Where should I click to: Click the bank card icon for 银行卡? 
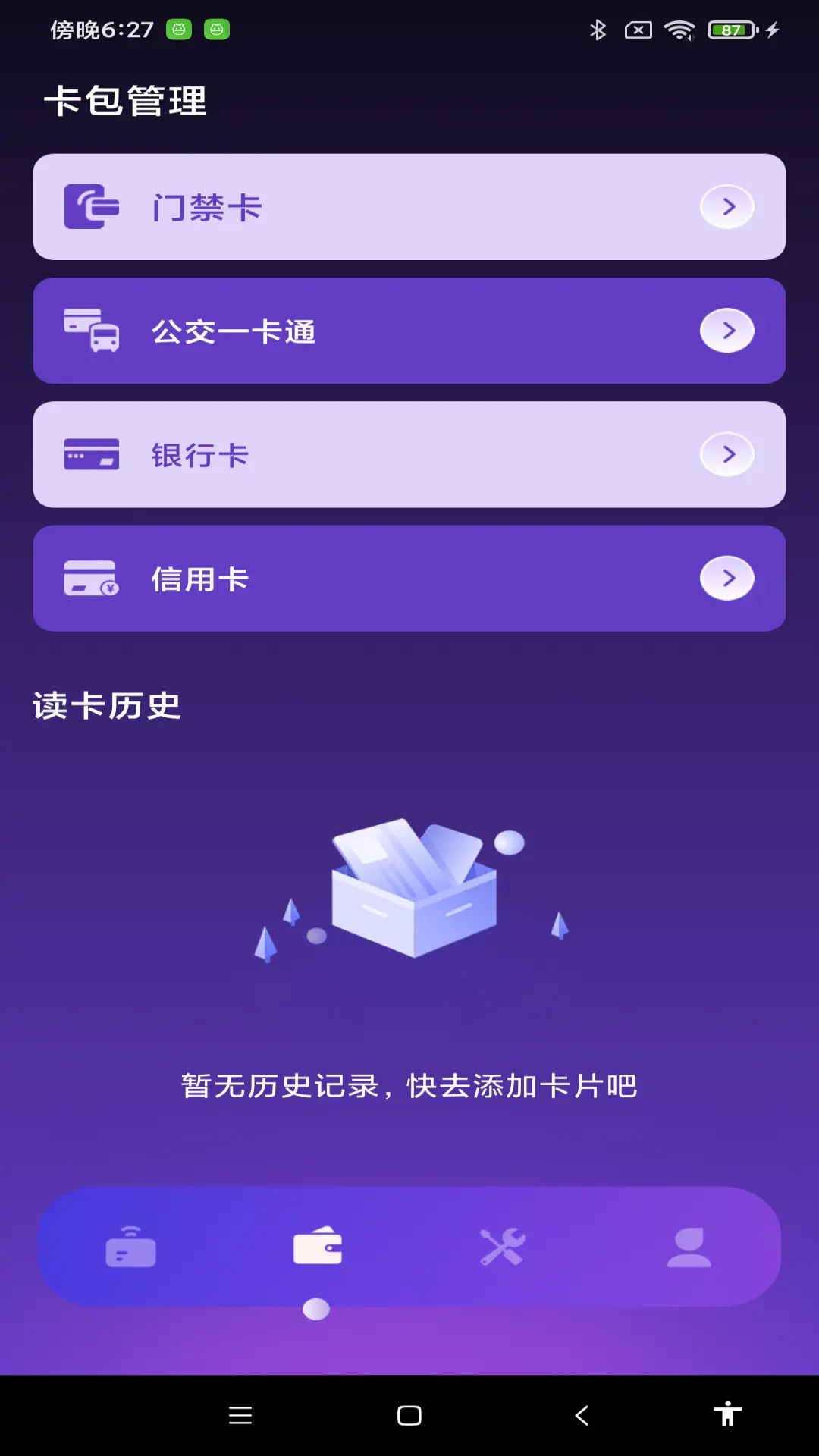tap(91, 453)
